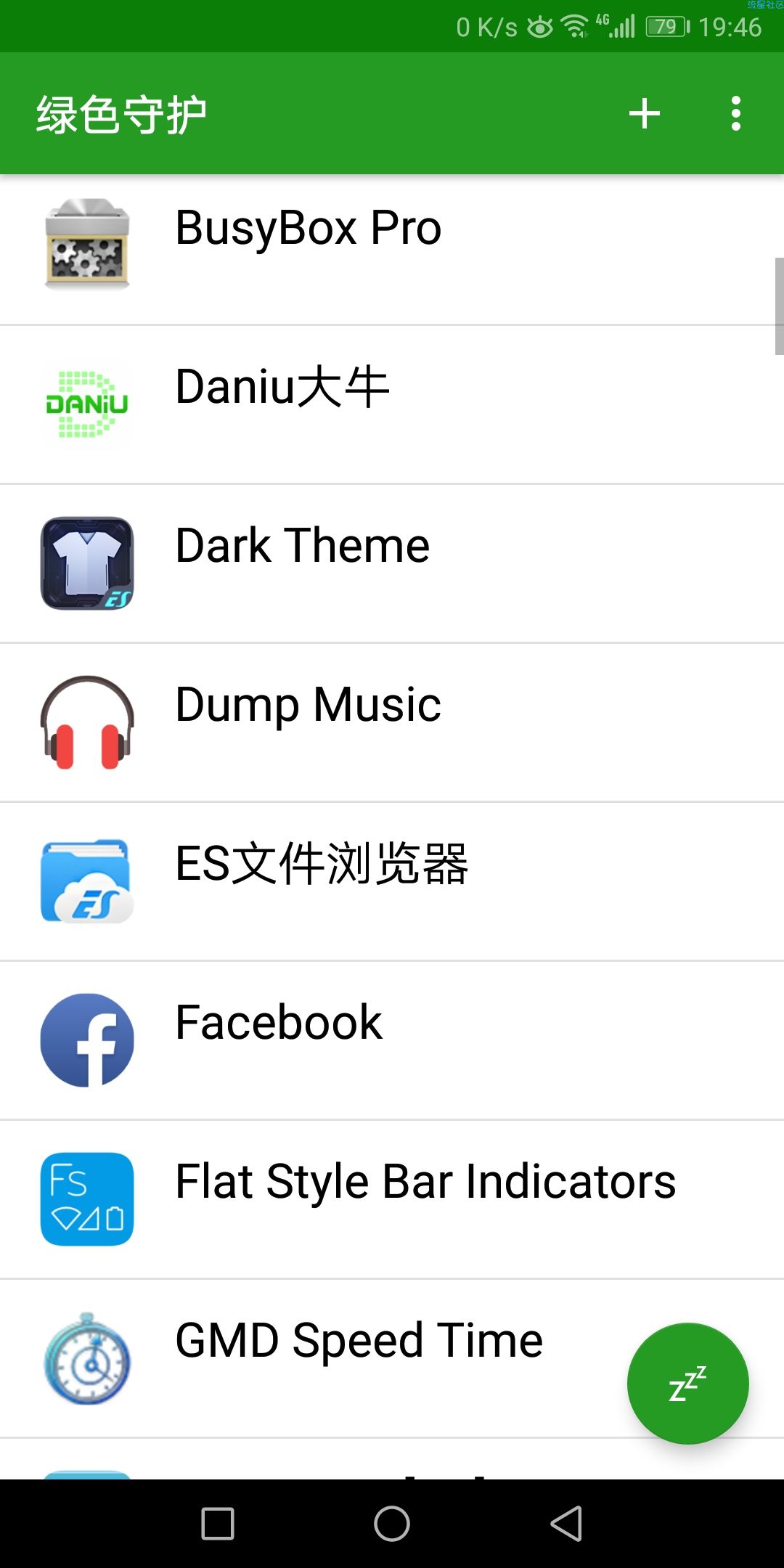Add an app with the plus icon
The width and height of the screenshot is (784, 1568).
pos(644,114)
